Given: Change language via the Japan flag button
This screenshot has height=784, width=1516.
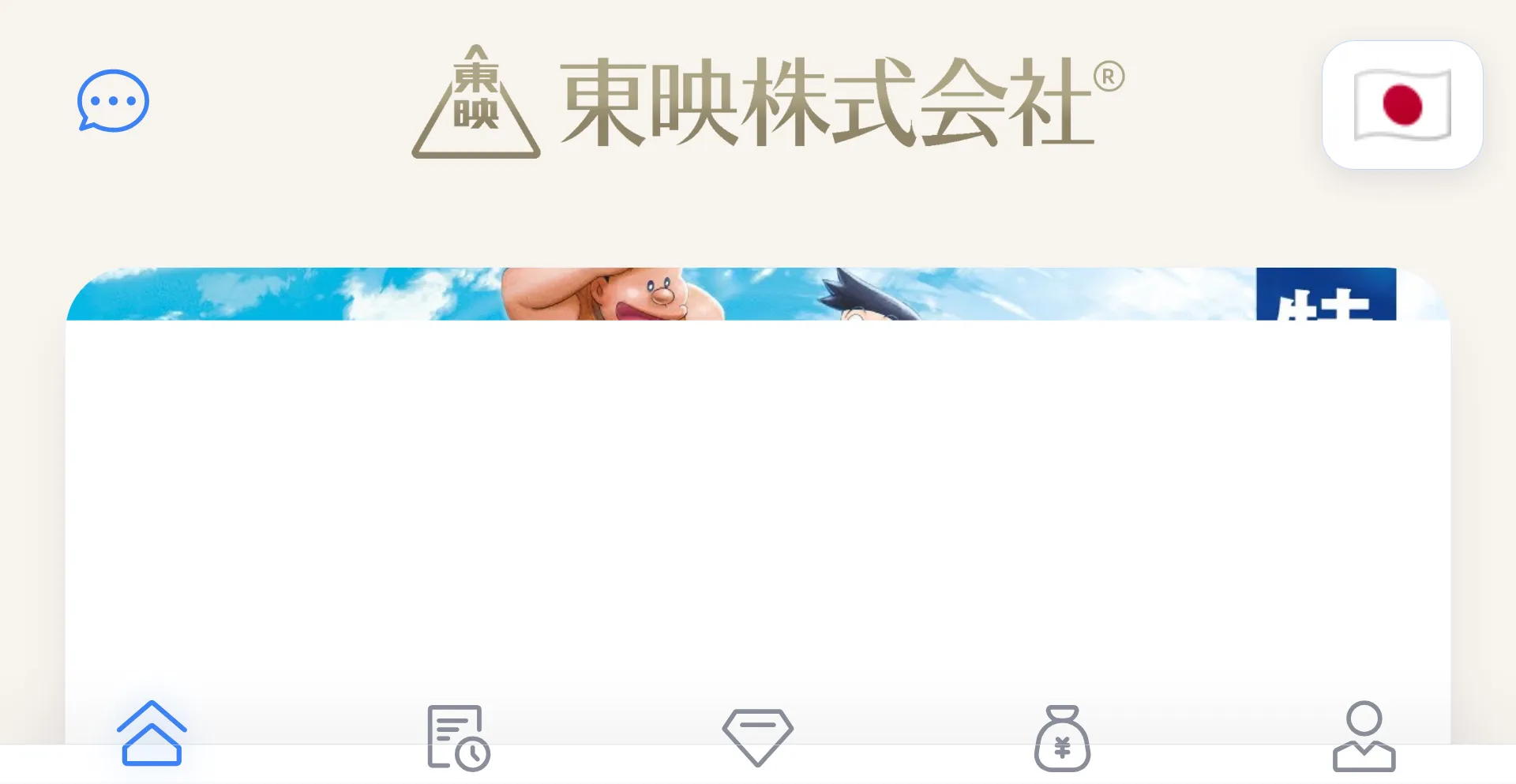Looking at the screenshot, I should coord(1402,105).
